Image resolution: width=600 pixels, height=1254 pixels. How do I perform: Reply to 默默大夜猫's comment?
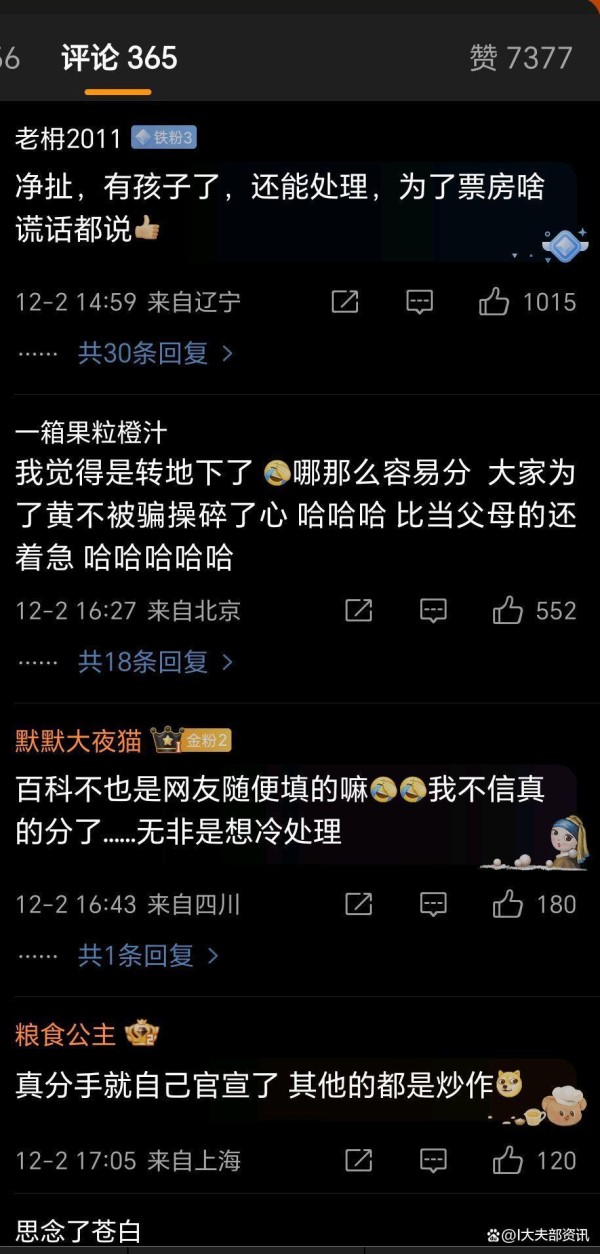pyautogui.click(x=433, y=905)
